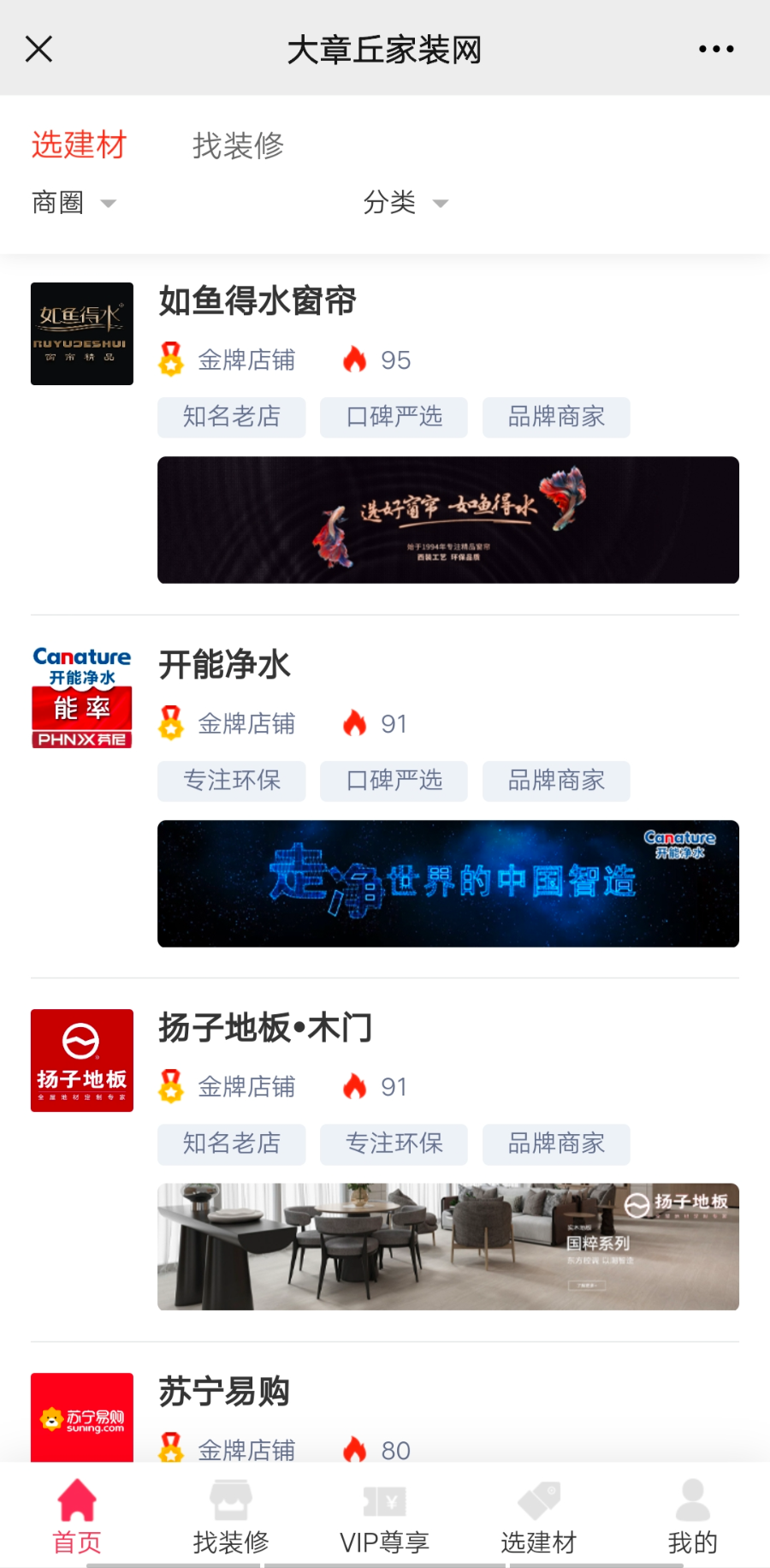Open the 开能净水 store listing
Image resolution: width=770 pixels, height=1568 pixels.
(224, 665)
